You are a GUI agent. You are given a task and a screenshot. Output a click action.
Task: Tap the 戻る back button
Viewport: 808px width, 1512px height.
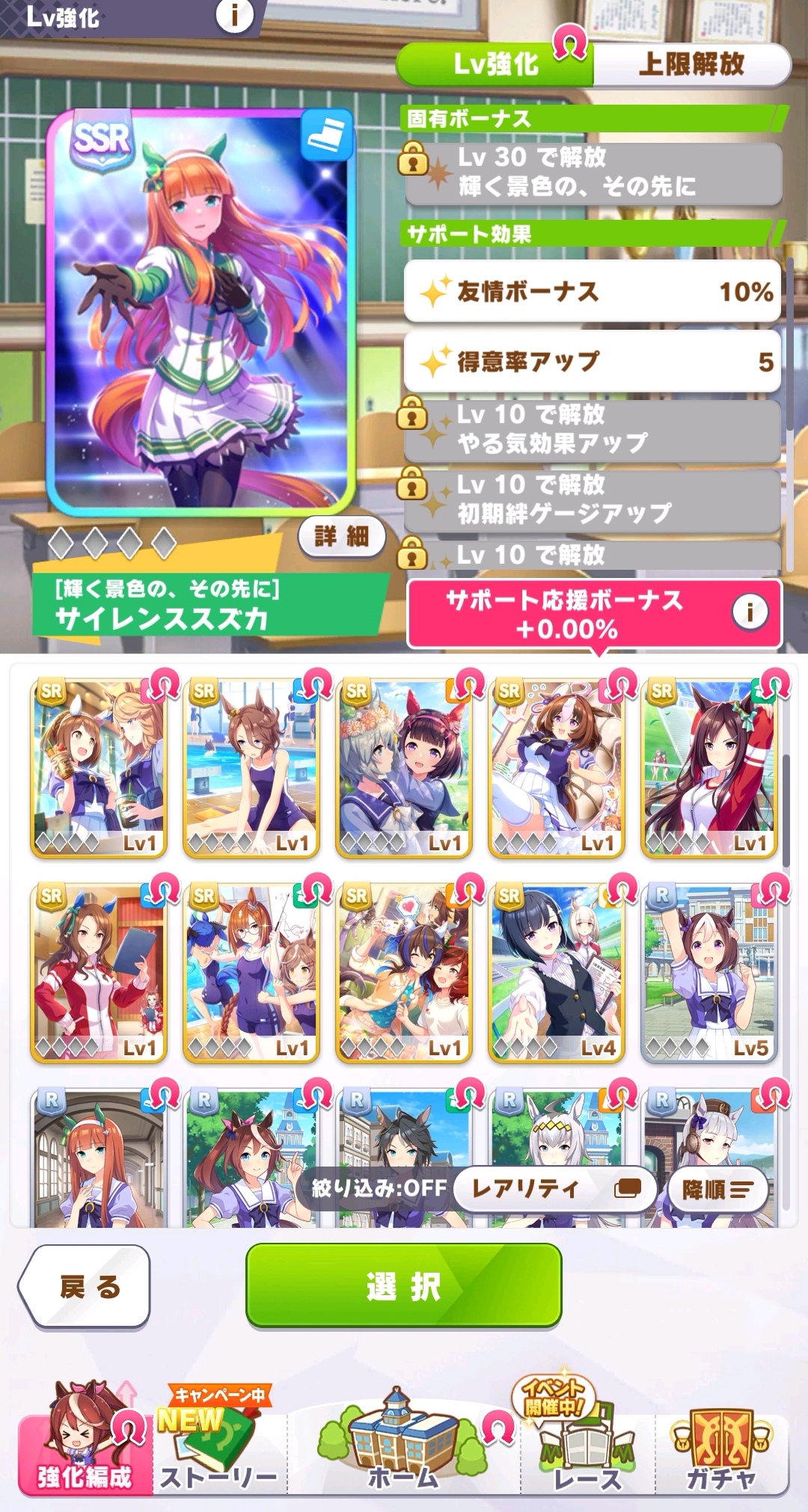tap(85, 1285)
